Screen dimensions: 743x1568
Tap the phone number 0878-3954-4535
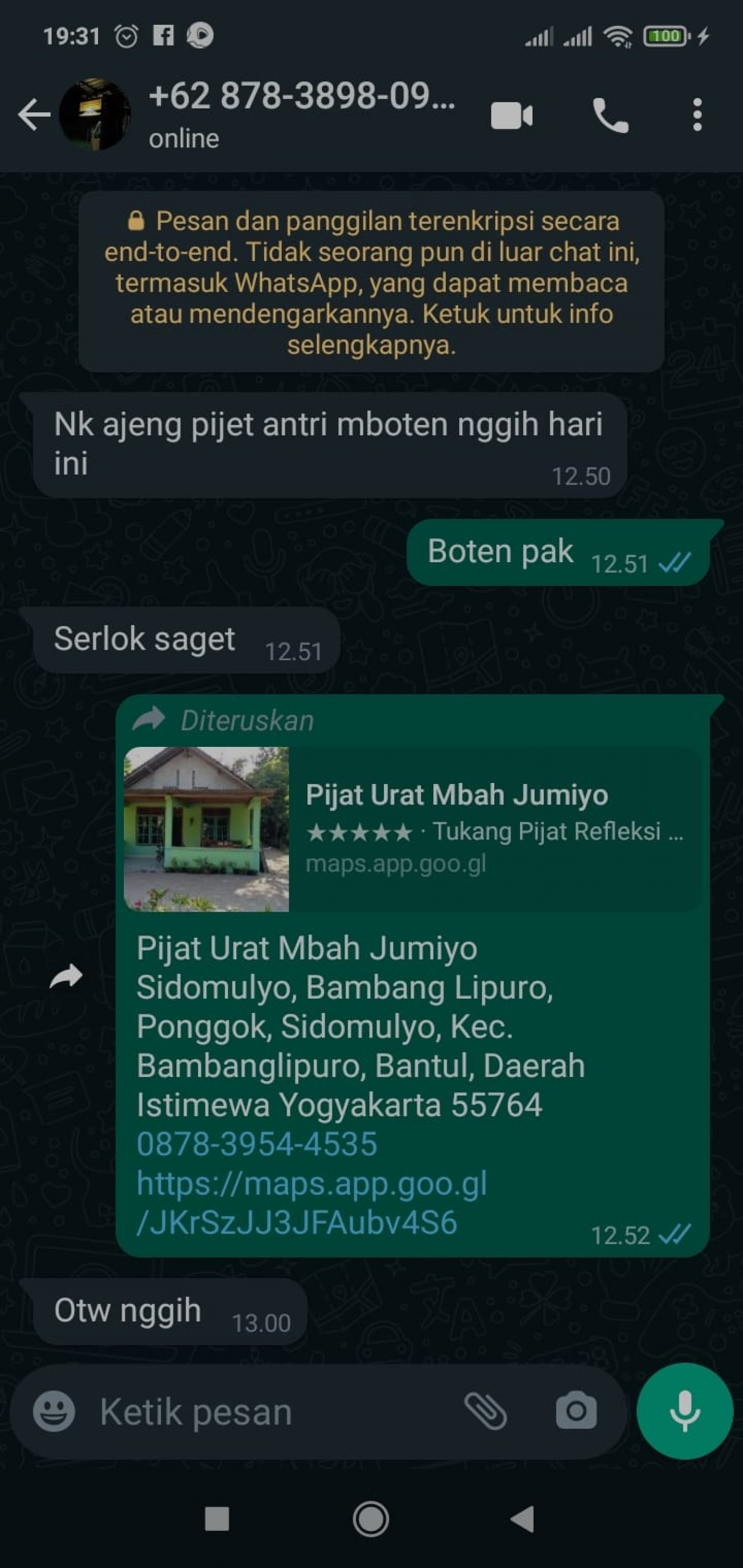click(x=257, y=1144)
